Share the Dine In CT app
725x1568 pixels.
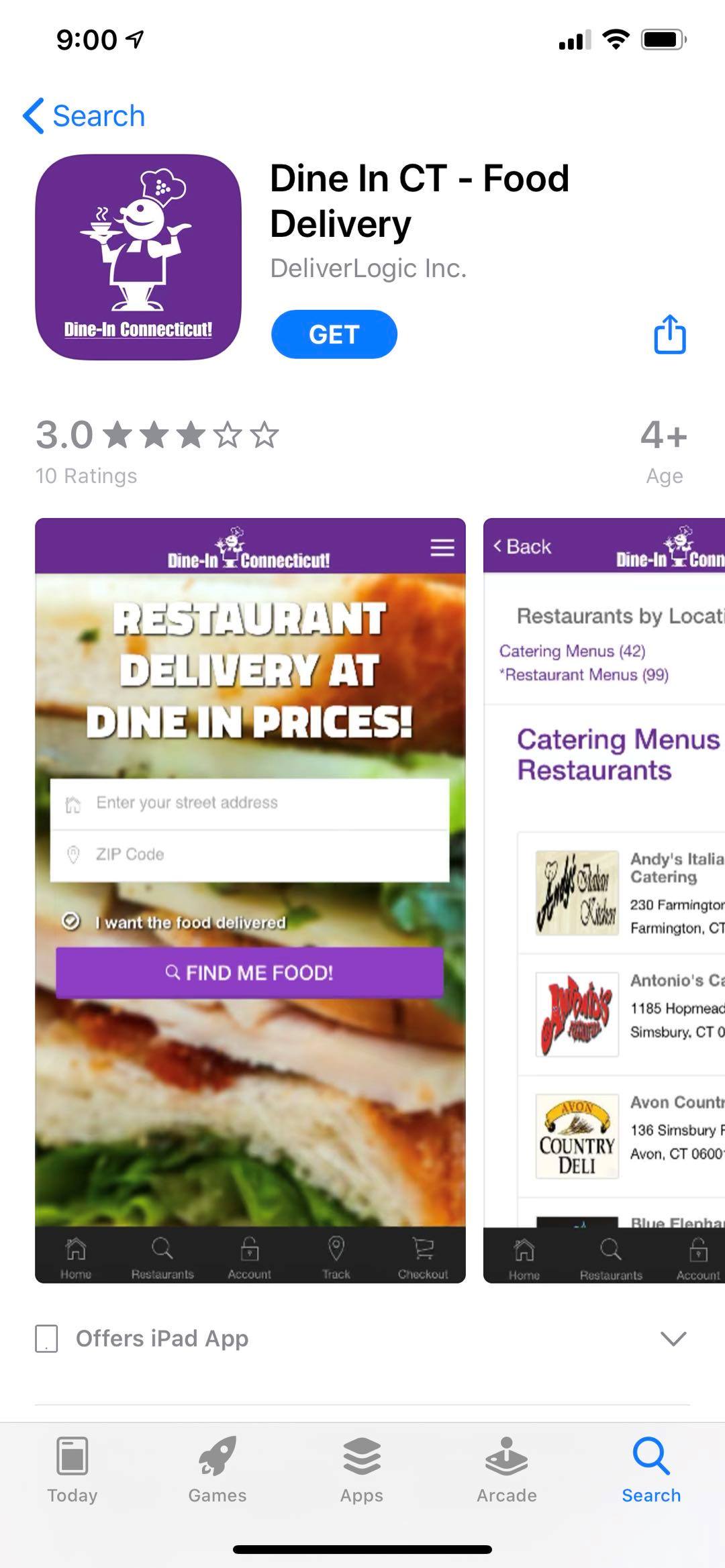[x=669, y=334]
